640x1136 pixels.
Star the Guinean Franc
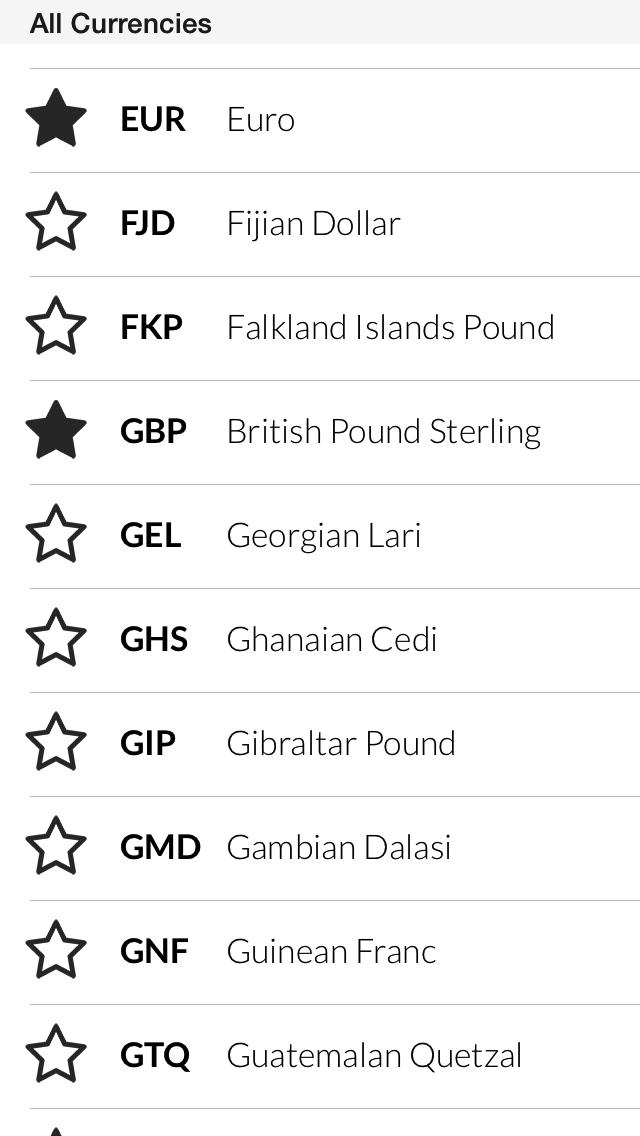tap(56, 951)
